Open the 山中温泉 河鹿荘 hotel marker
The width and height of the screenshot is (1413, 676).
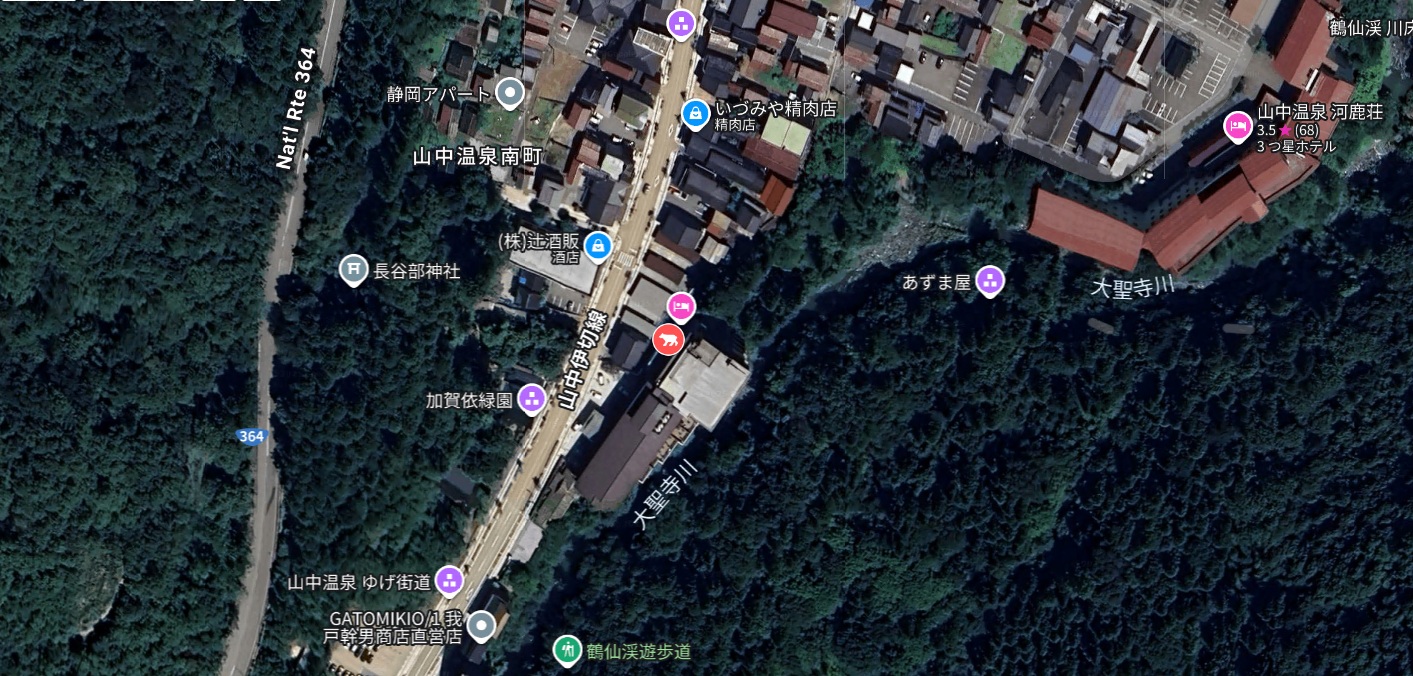click(1238, 126)
